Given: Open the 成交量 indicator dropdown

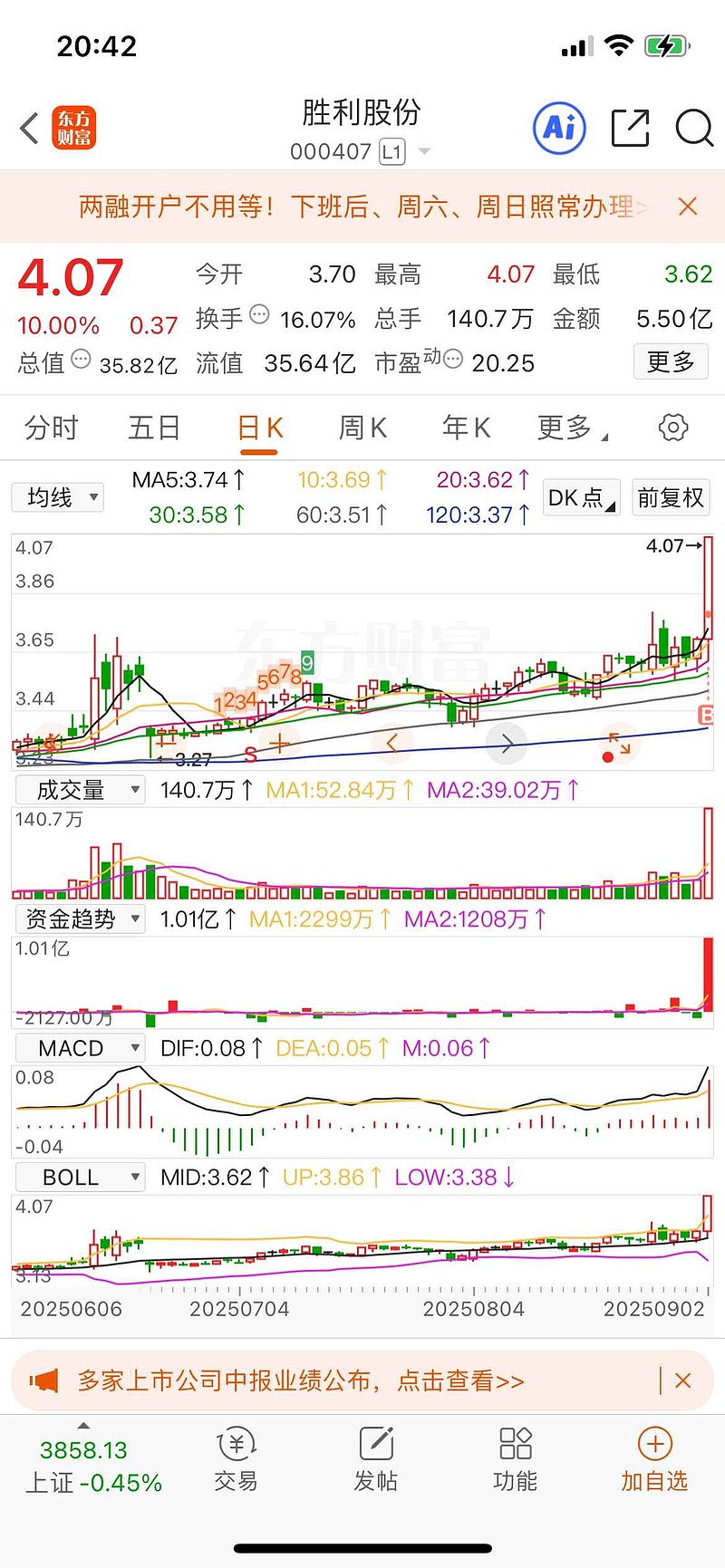Looking at the screenshot, I should [80, 790].
